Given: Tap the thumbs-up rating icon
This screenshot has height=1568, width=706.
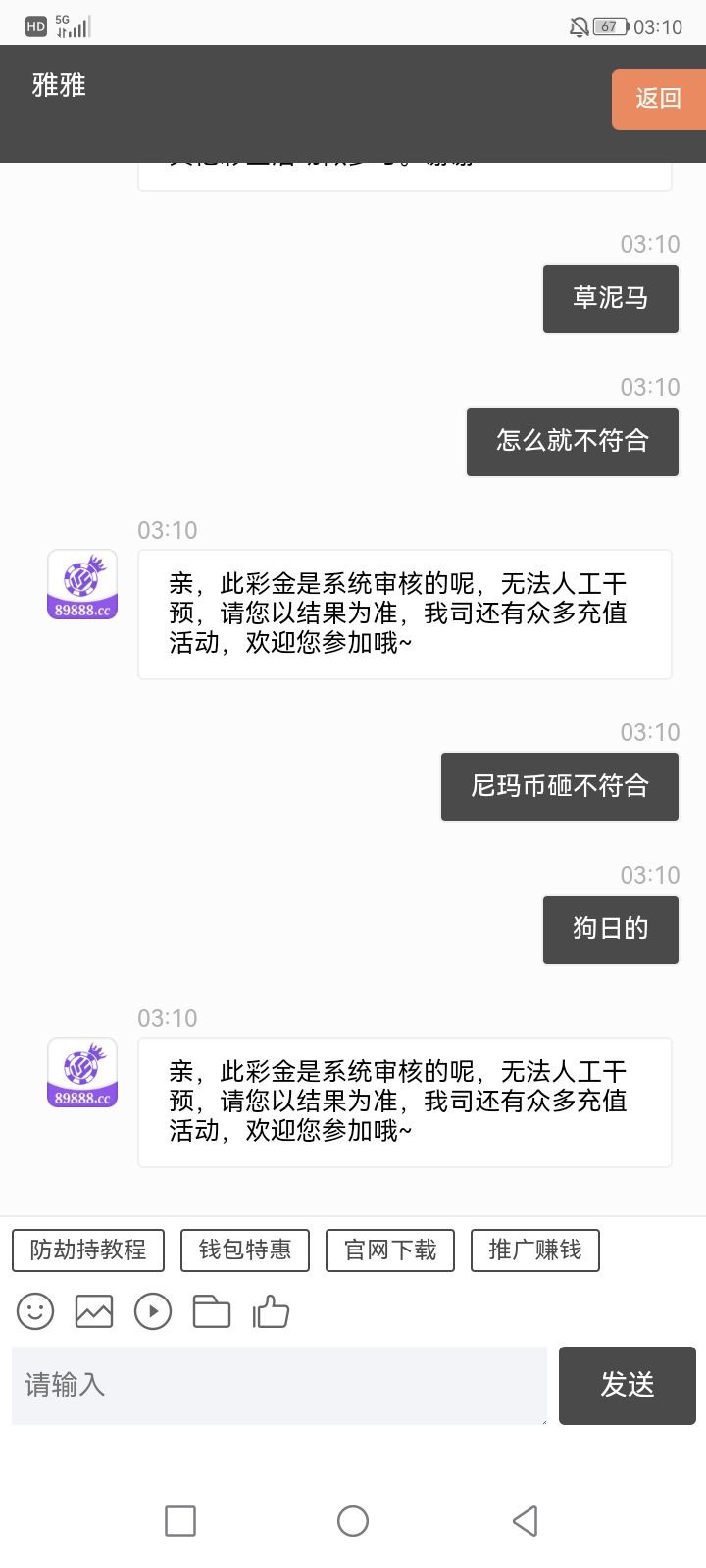Looking at the screenshot, I should click(x=271, y=1311).
